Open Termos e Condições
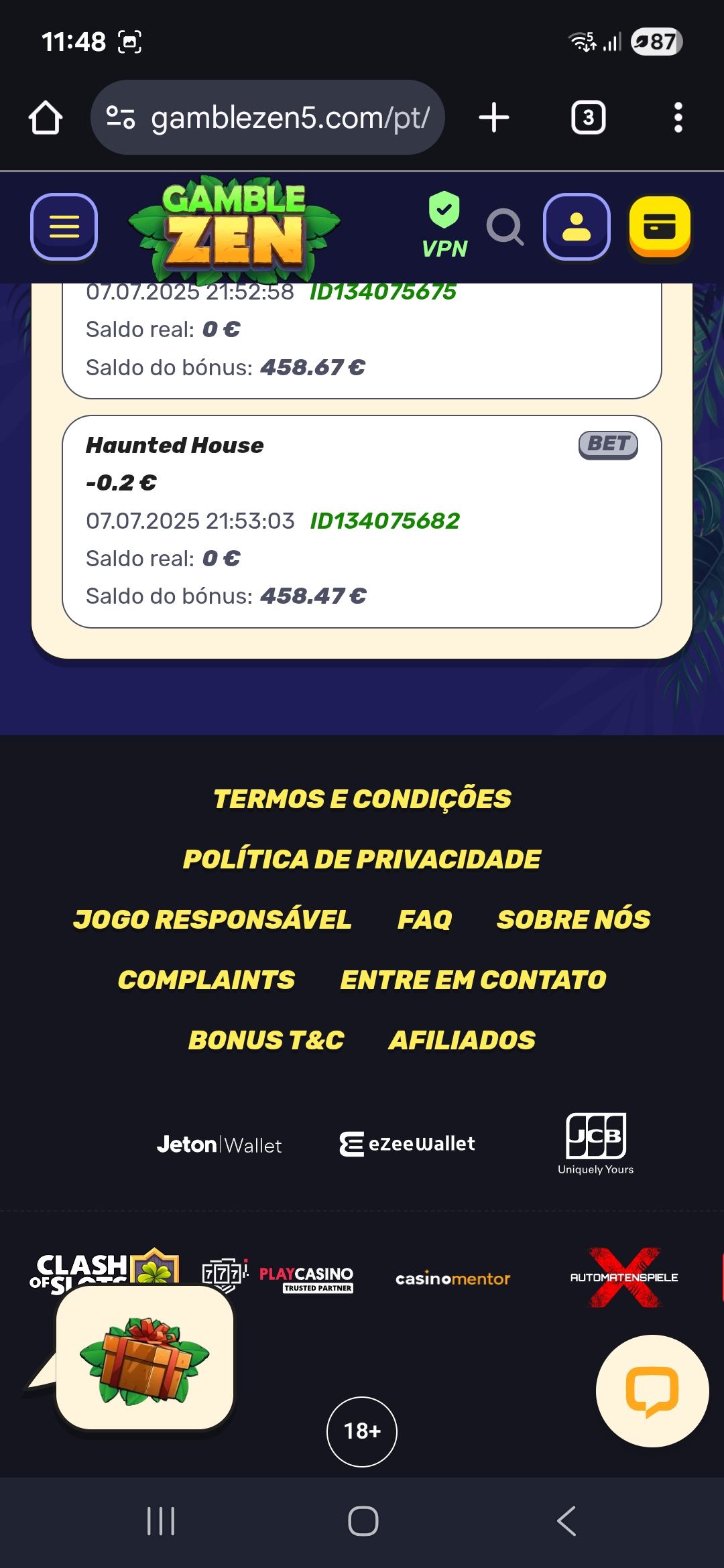Screen dimensions: 724x1568 362,799
